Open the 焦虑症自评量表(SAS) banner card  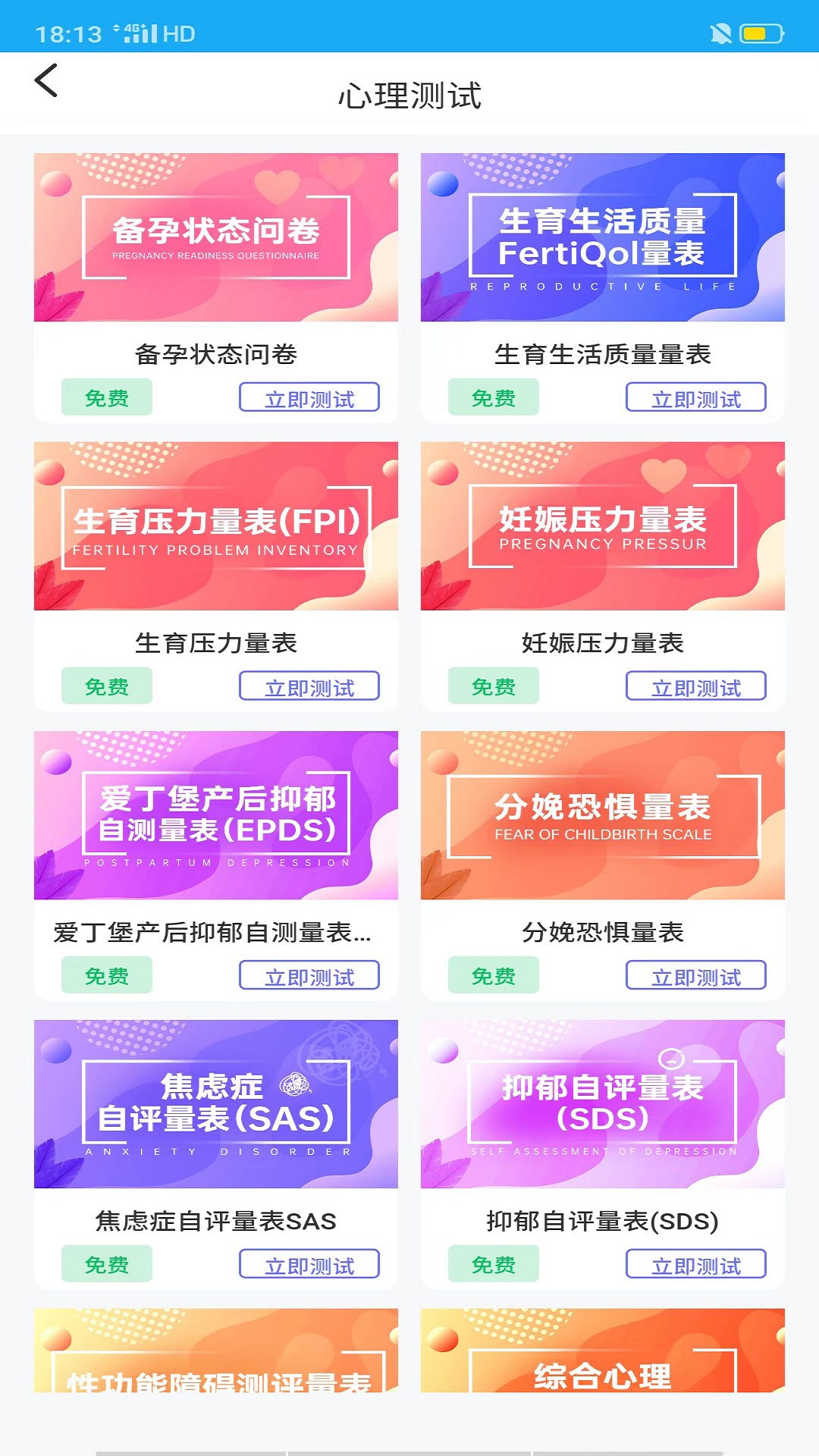tap(216, 1104)
